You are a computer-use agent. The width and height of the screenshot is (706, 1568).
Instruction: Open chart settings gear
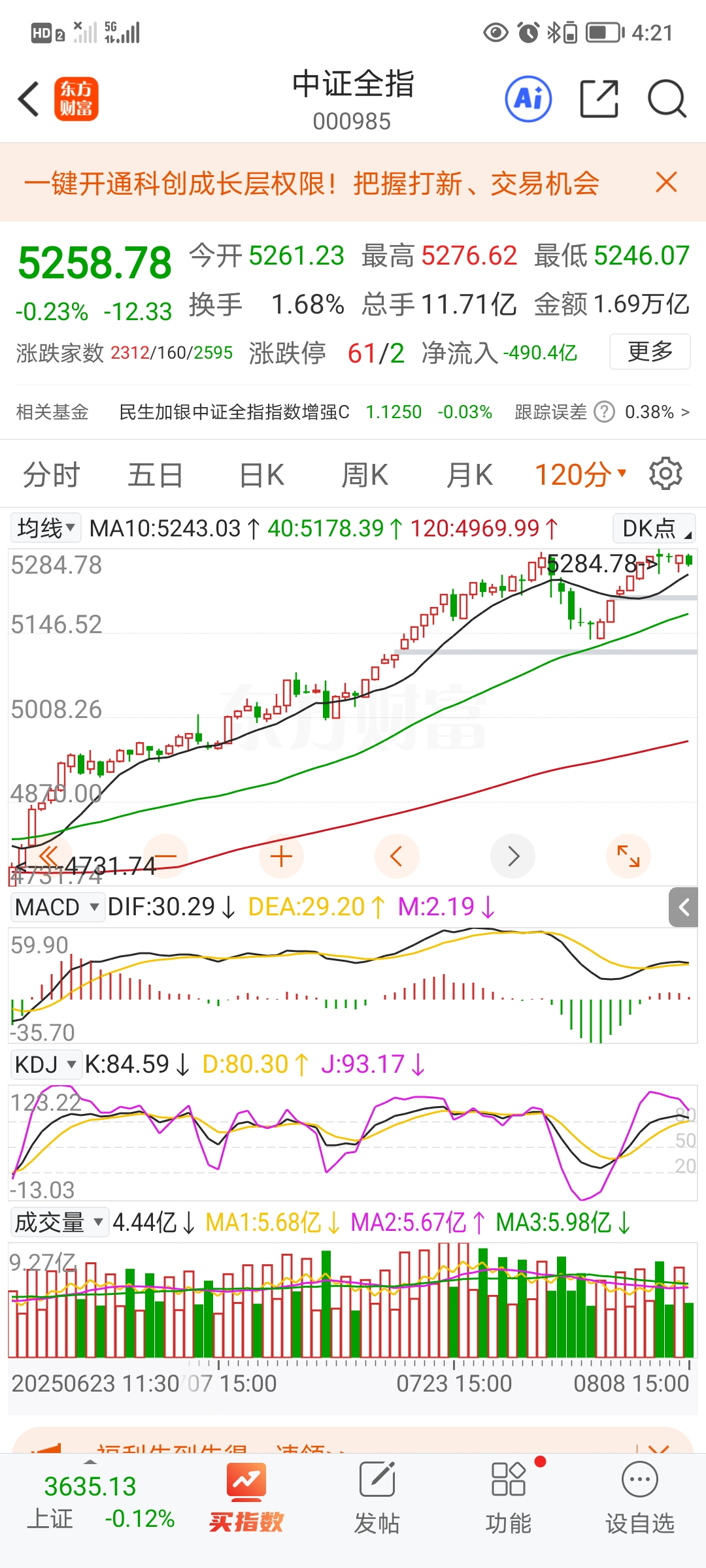[x=665, y=474]
